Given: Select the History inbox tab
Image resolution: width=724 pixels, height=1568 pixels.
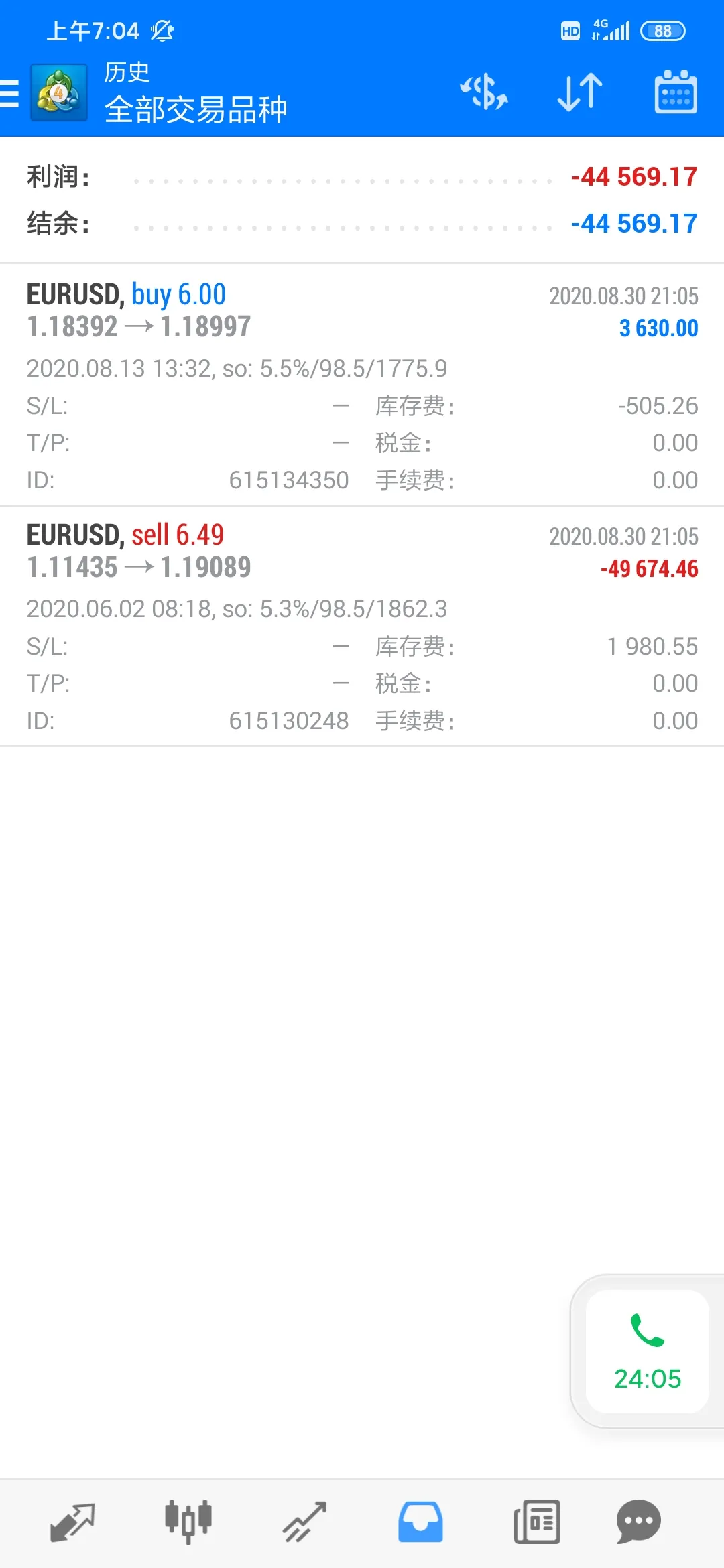Looking at the screenshot, I should (x=420, y=1522).
